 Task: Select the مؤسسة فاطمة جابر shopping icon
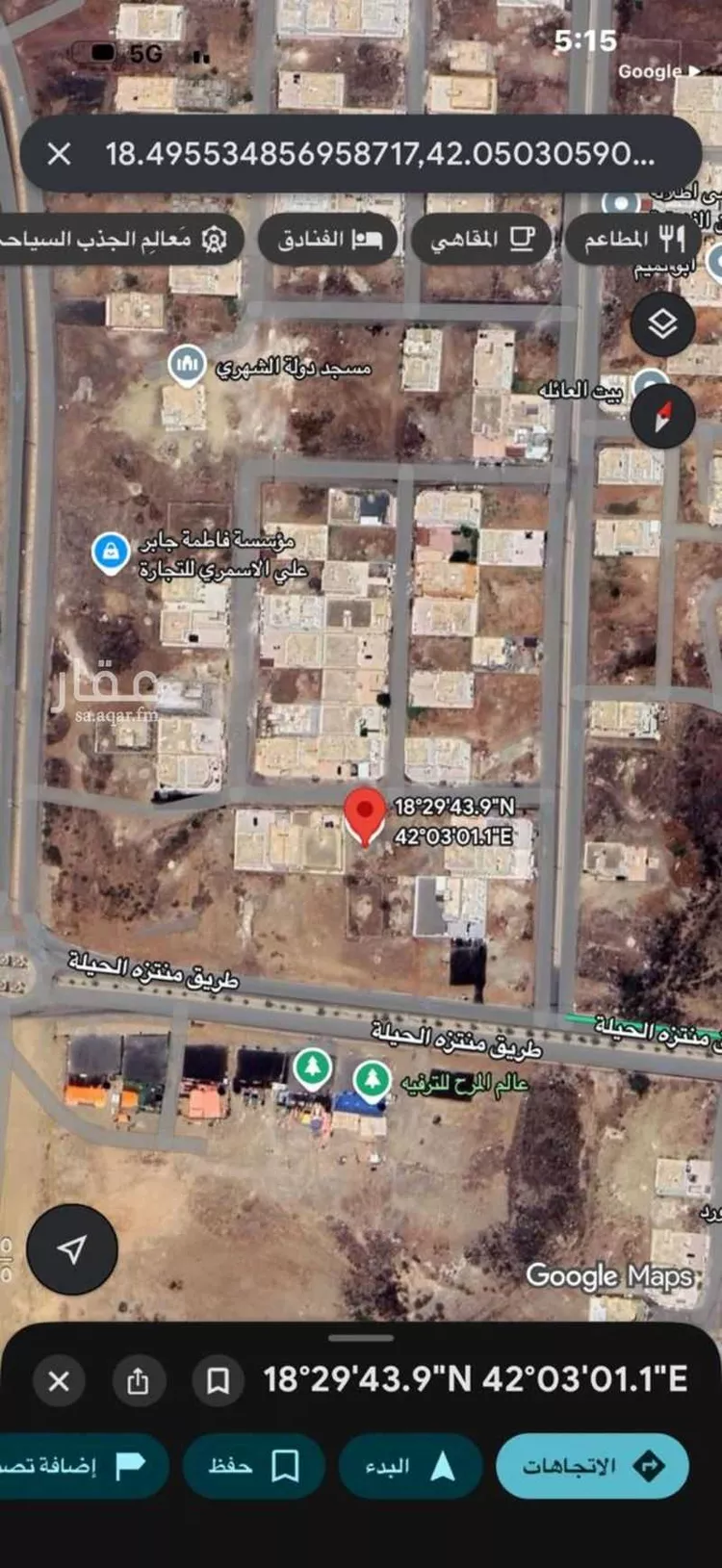[112, 551]
